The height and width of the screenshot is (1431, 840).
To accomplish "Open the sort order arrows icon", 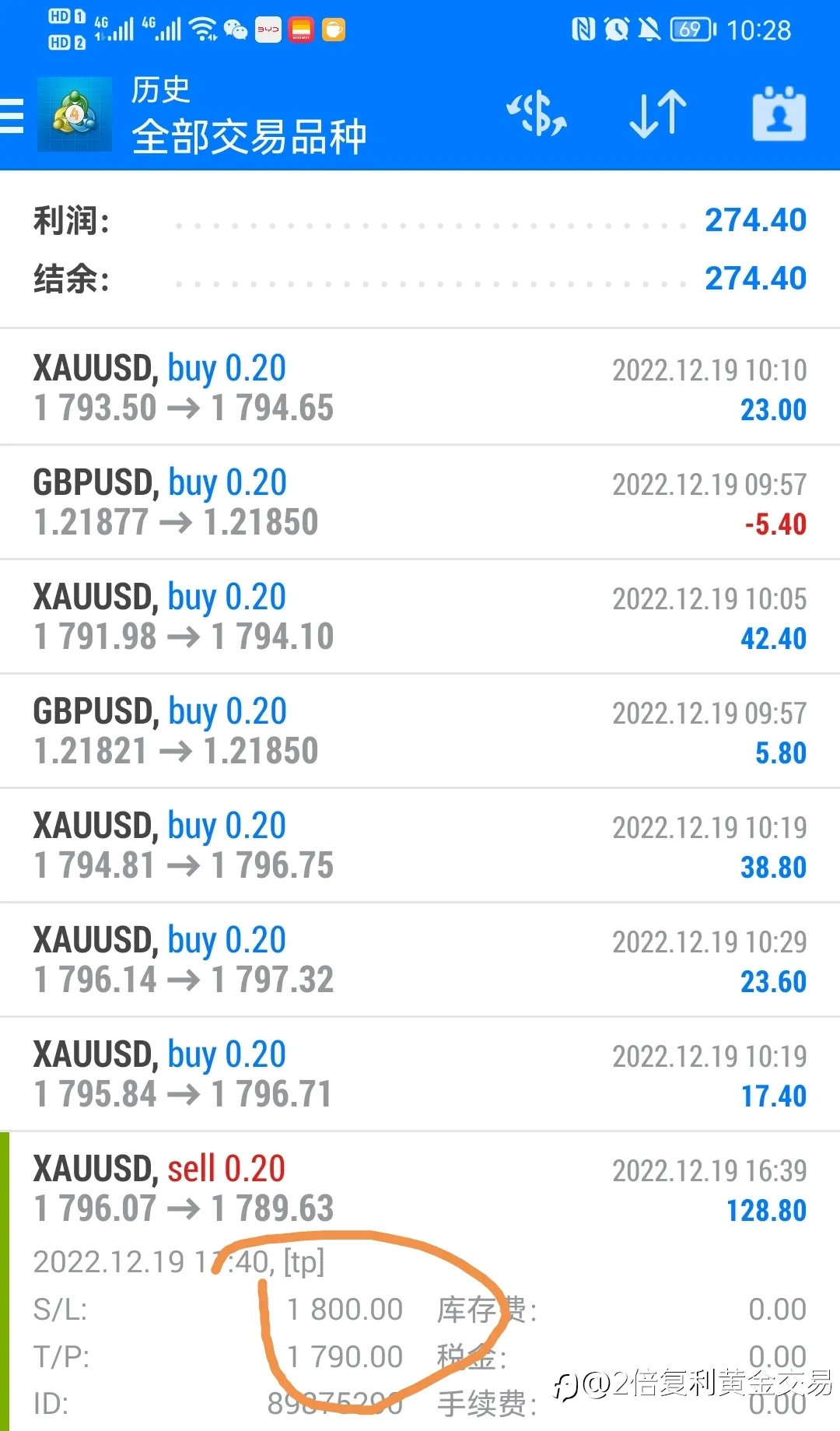I will (658, 114).
